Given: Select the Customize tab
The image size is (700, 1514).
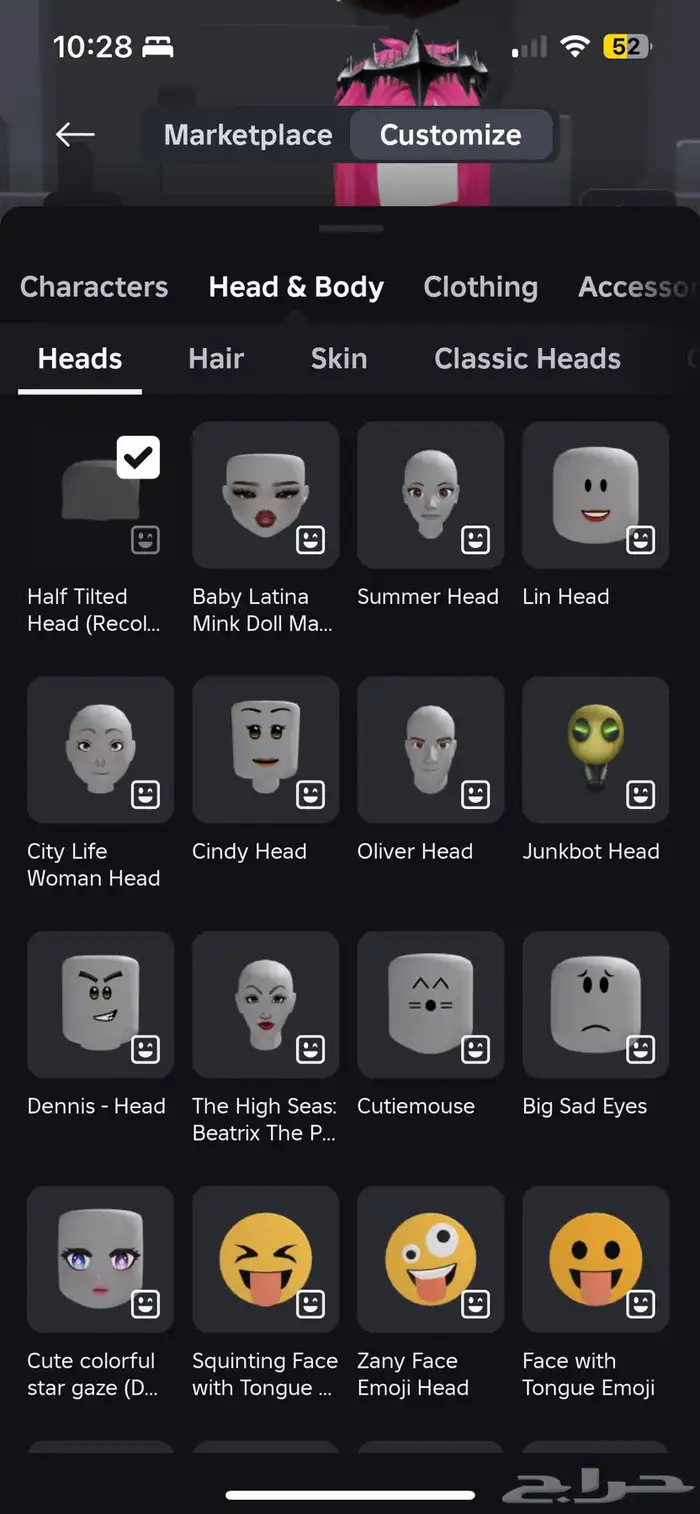Looking at the screenshot, I should [x=450, y=135].
